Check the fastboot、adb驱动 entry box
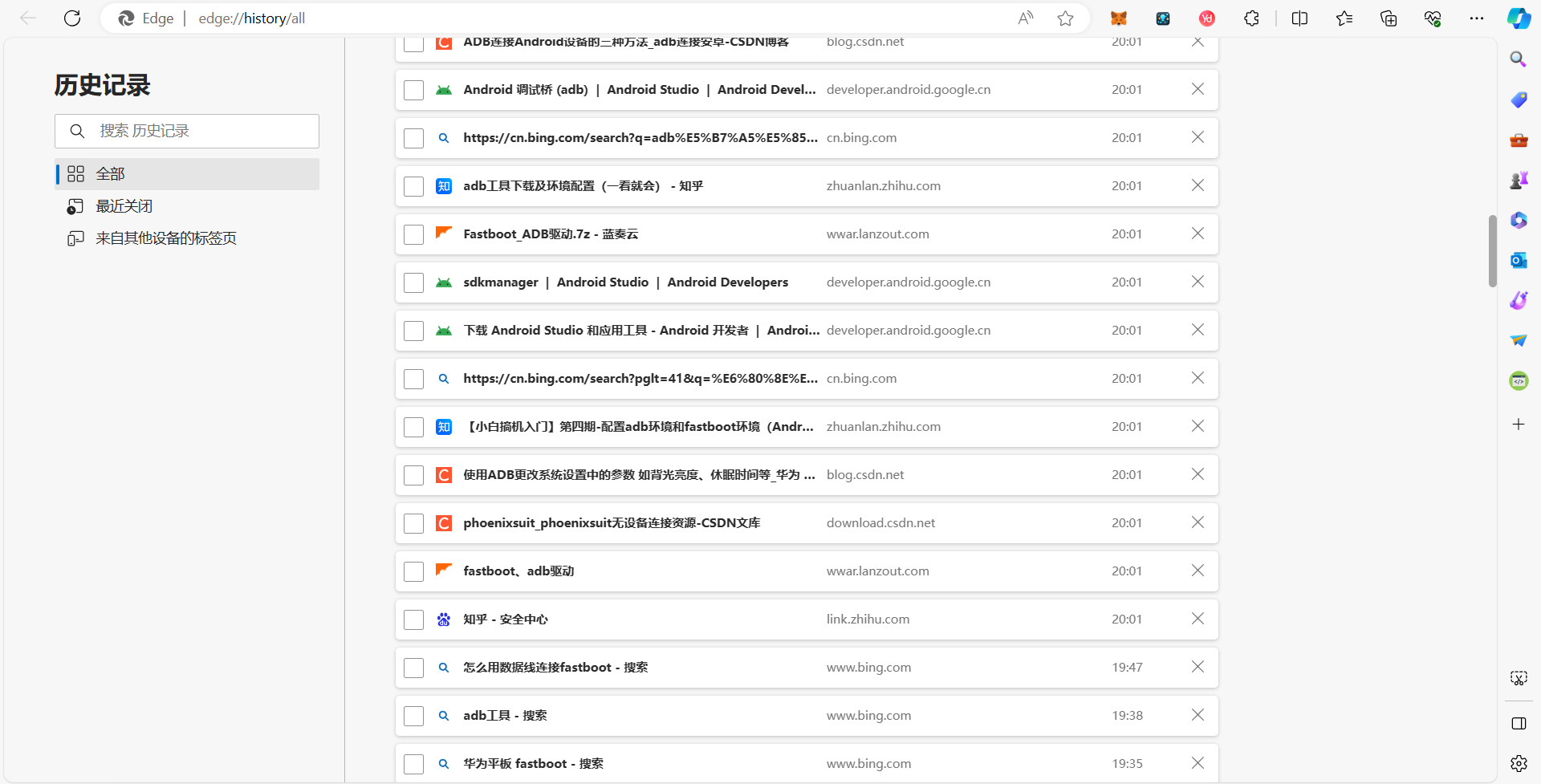 413,571
